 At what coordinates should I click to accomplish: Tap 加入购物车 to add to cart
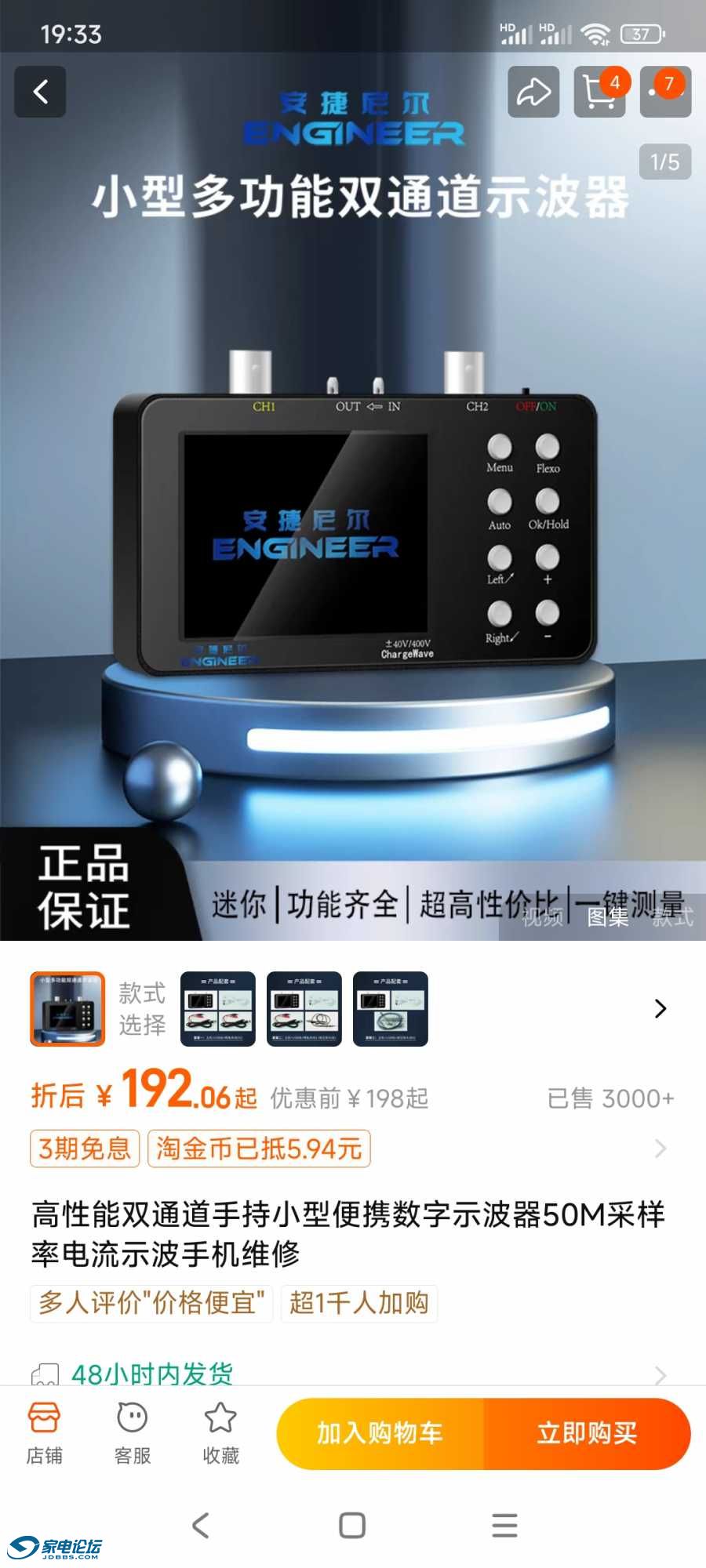point(380,1433)
